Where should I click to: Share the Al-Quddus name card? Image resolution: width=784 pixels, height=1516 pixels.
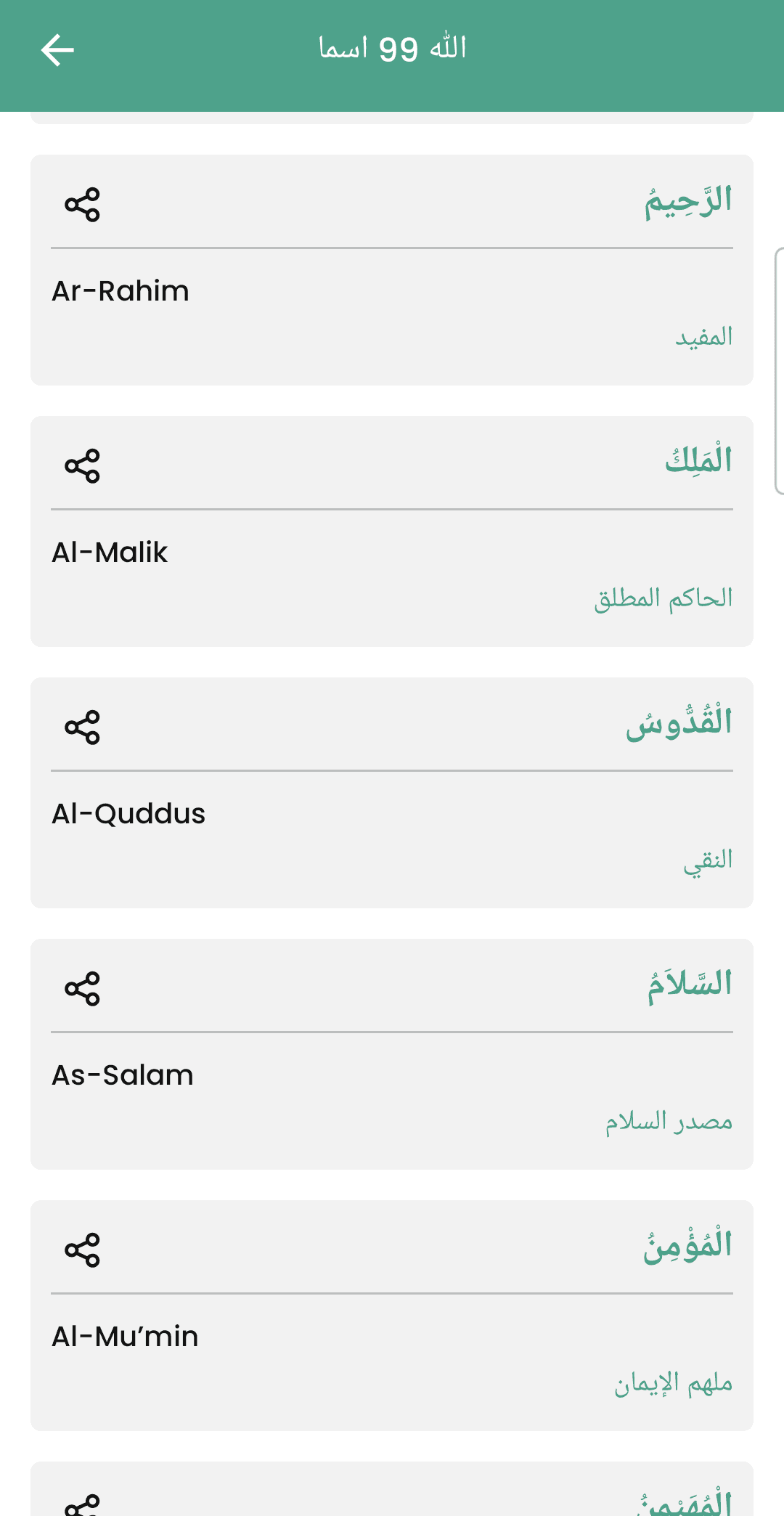[x=81, y=727]
